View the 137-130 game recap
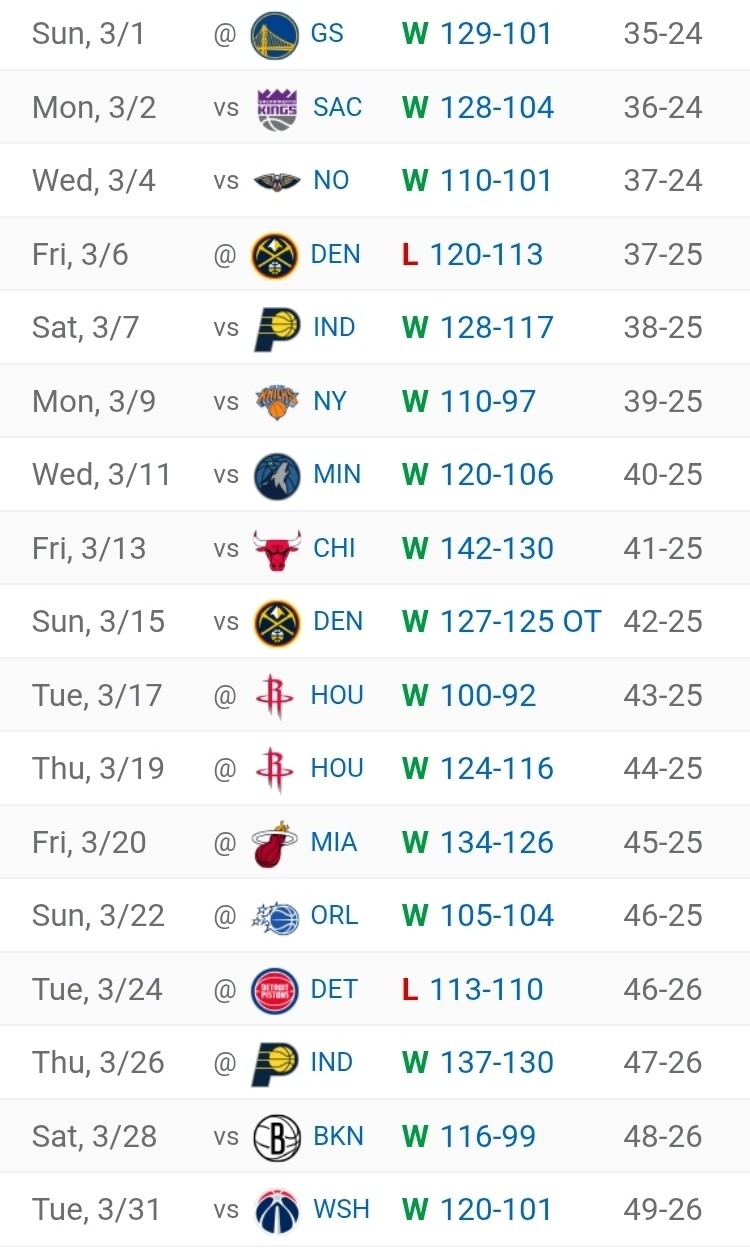Viewport: 750px width, 1251px height. (x=496, y=1063)
